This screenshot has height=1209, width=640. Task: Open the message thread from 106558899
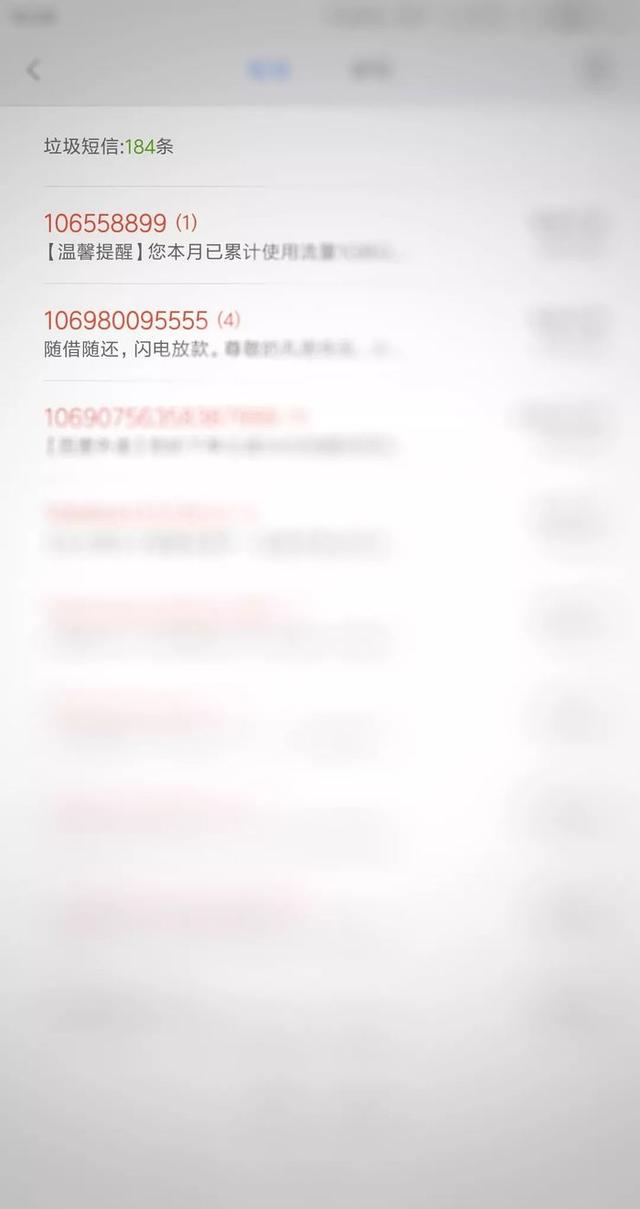pyautogui.click(x=225, y=236)
